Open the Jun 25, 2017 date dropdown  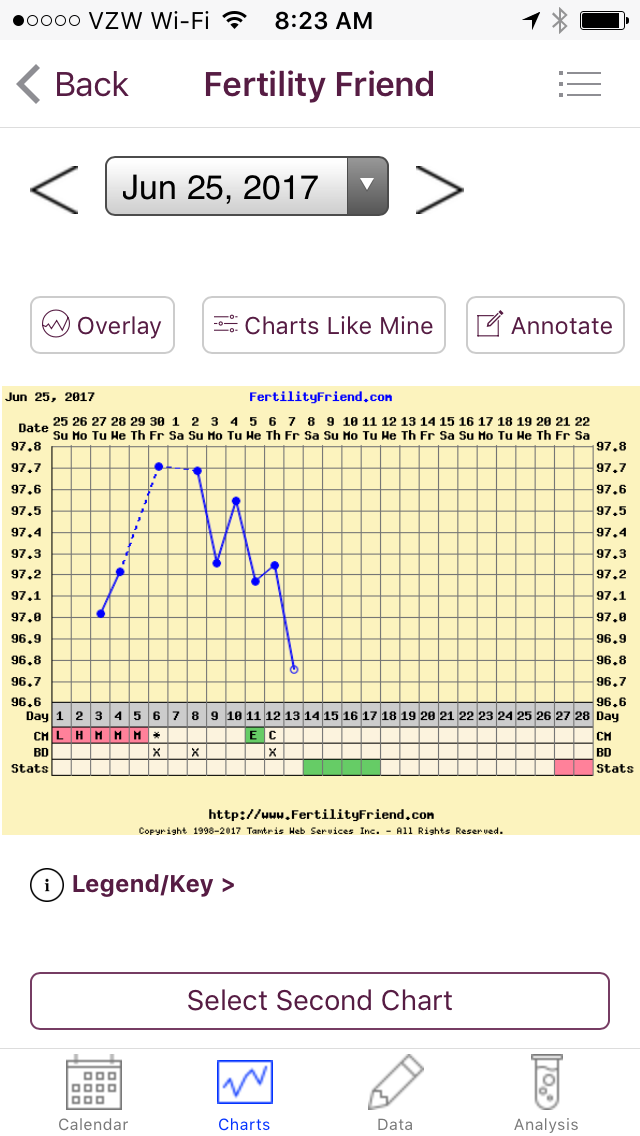tap(246, 187)
